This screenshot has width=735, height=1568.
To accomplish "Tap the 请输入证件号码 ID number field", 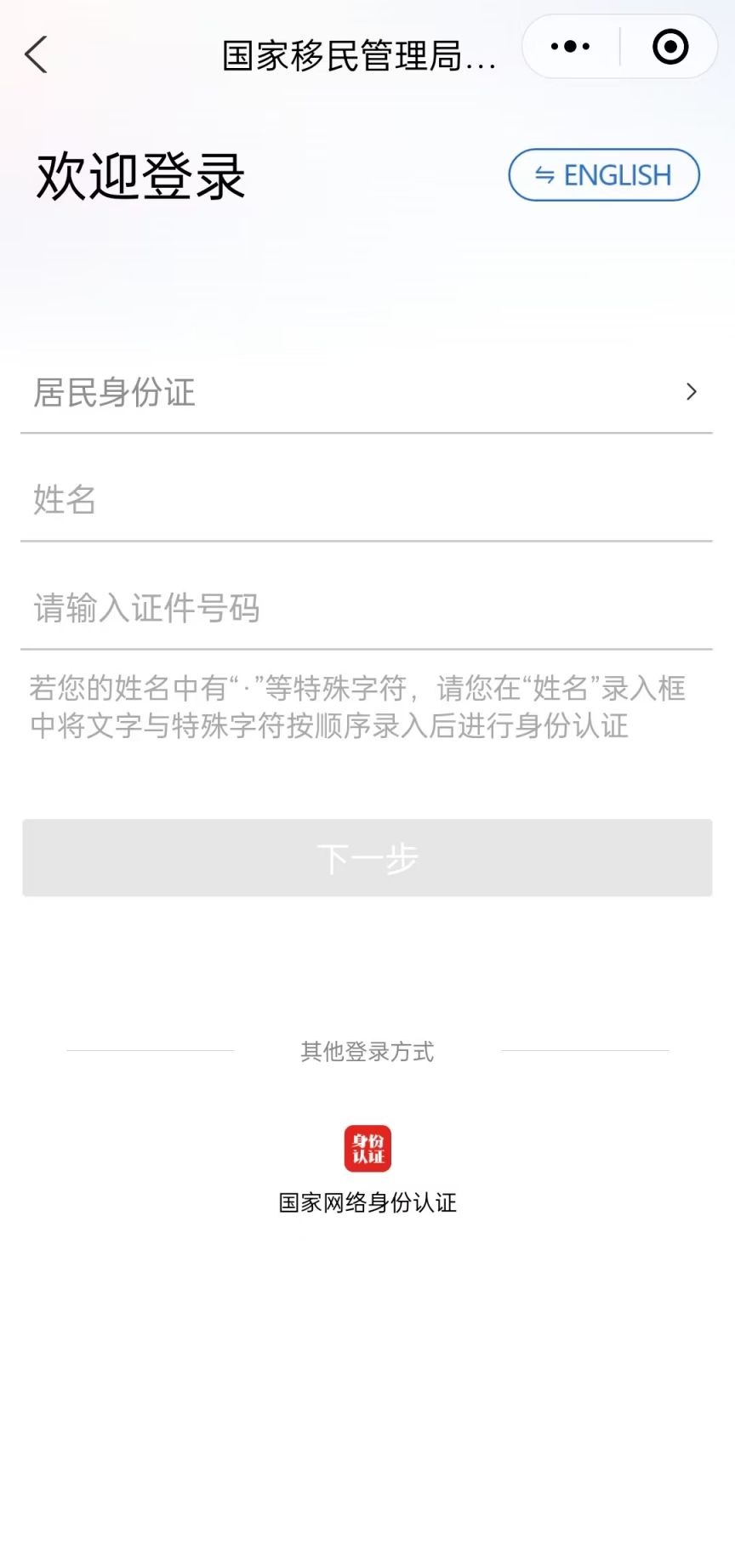I will pyautogui.click(x=367, y=608).
